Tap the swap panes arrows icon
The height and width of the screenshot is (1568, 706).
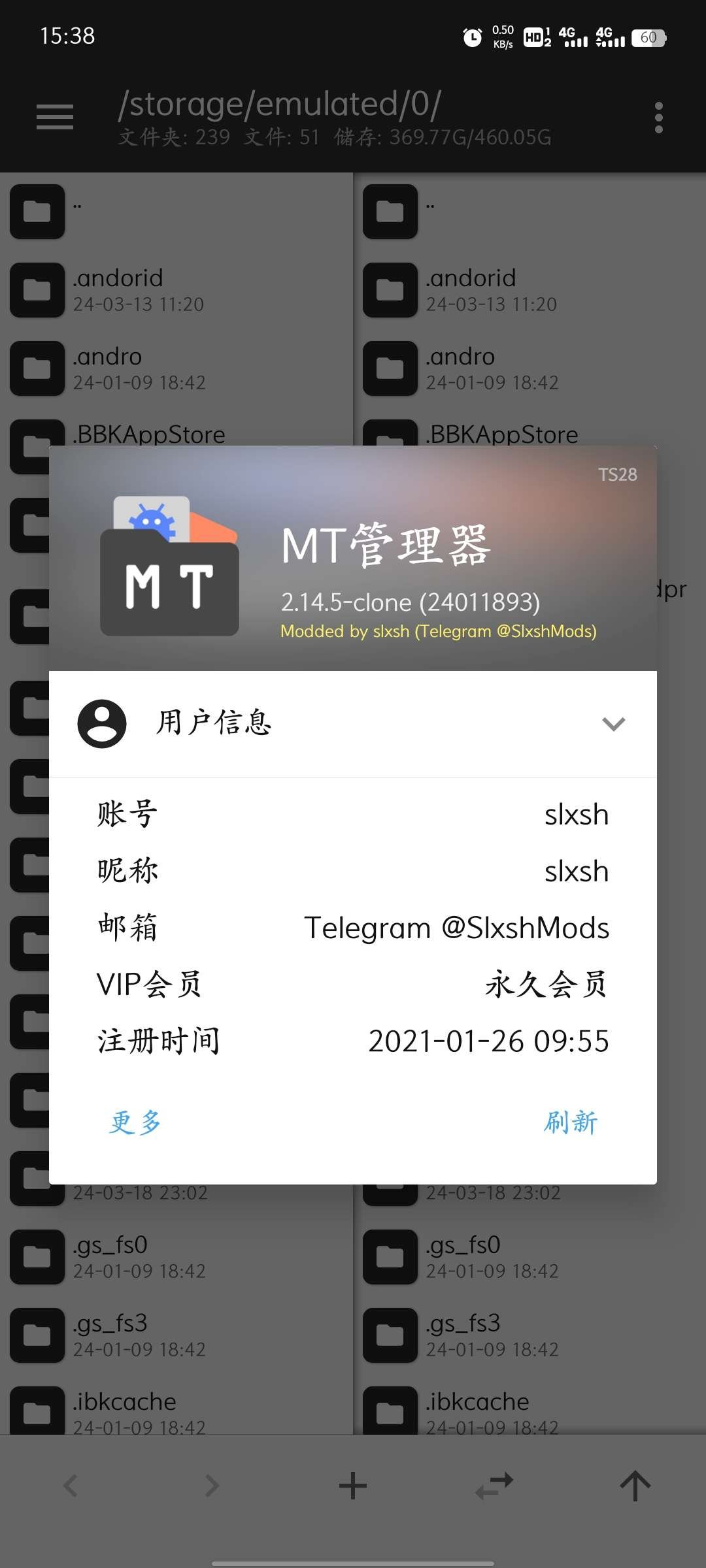[494, 1486]
